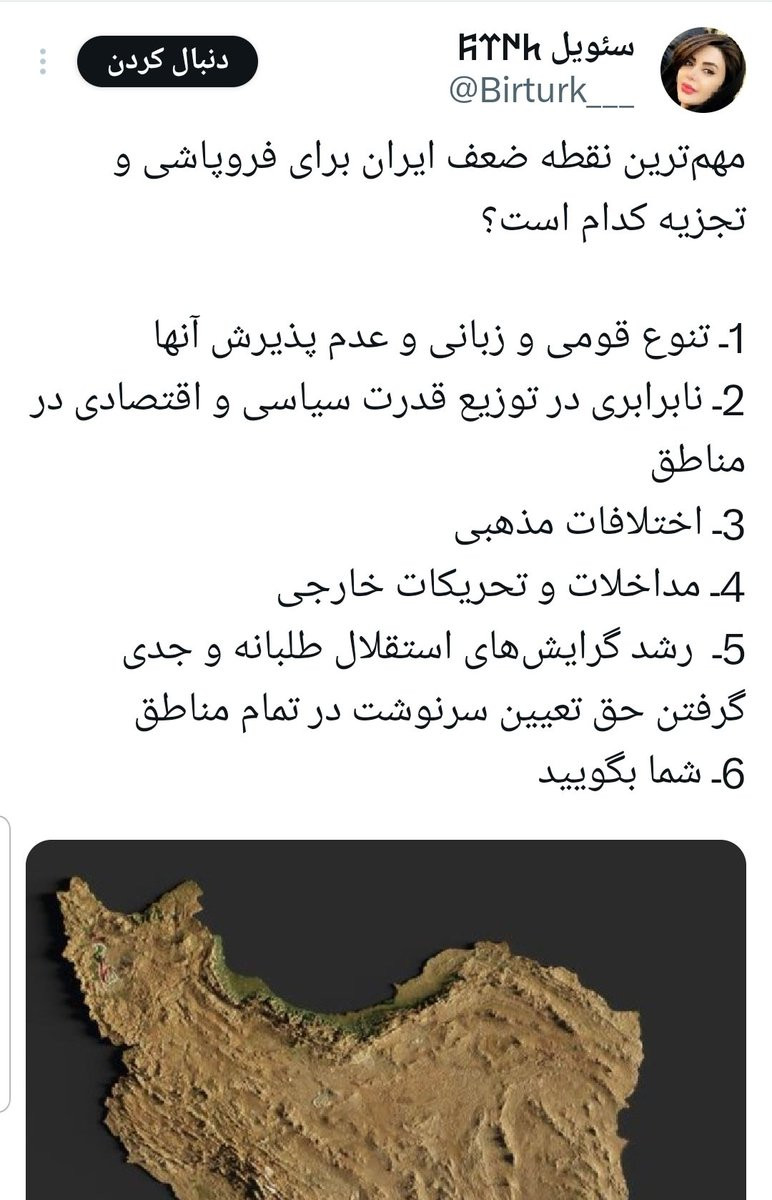Viewport: 772px width, 1200px height.
Task: View the attached Iran map image
Action: click(x=386, y=1020)
